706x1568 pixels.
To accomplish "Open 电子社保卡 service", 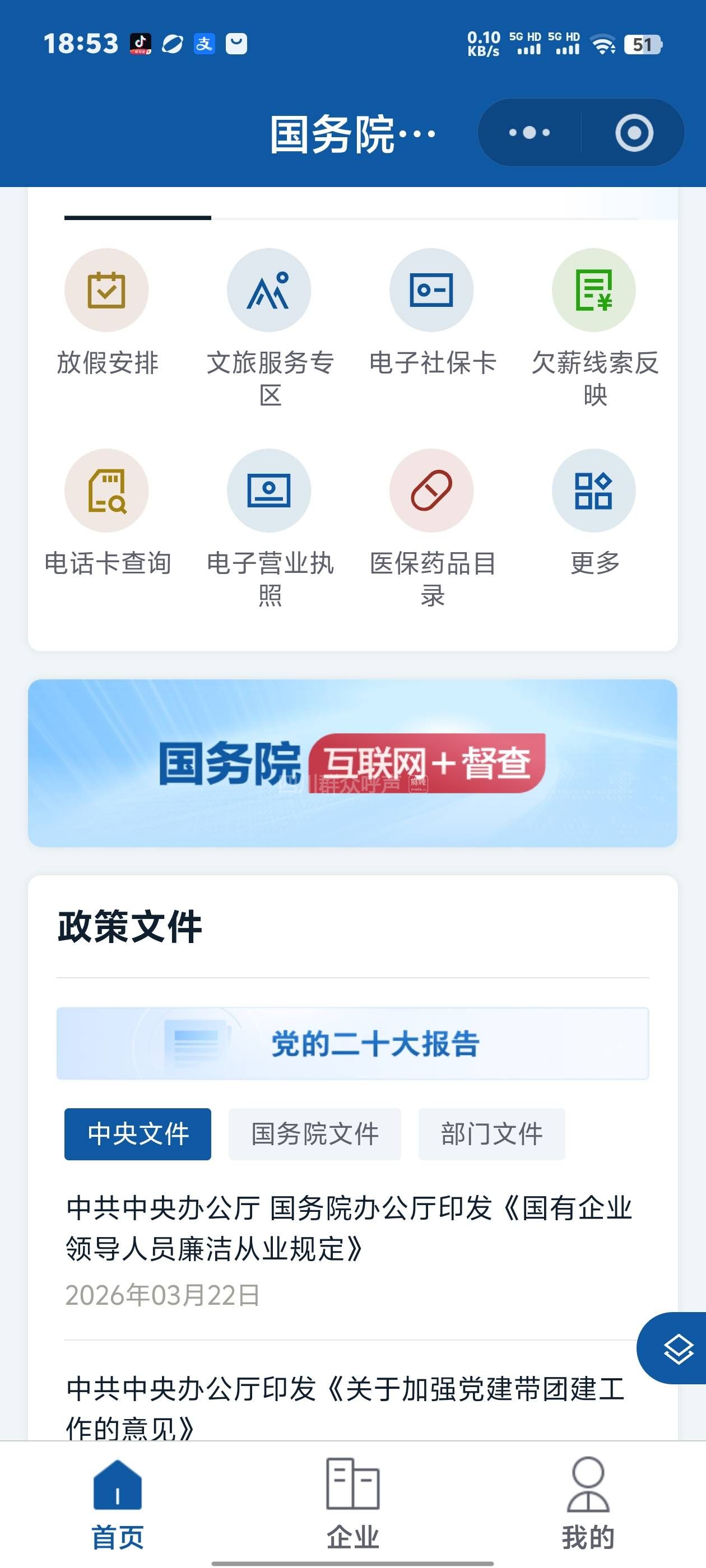I will (431, 290).
